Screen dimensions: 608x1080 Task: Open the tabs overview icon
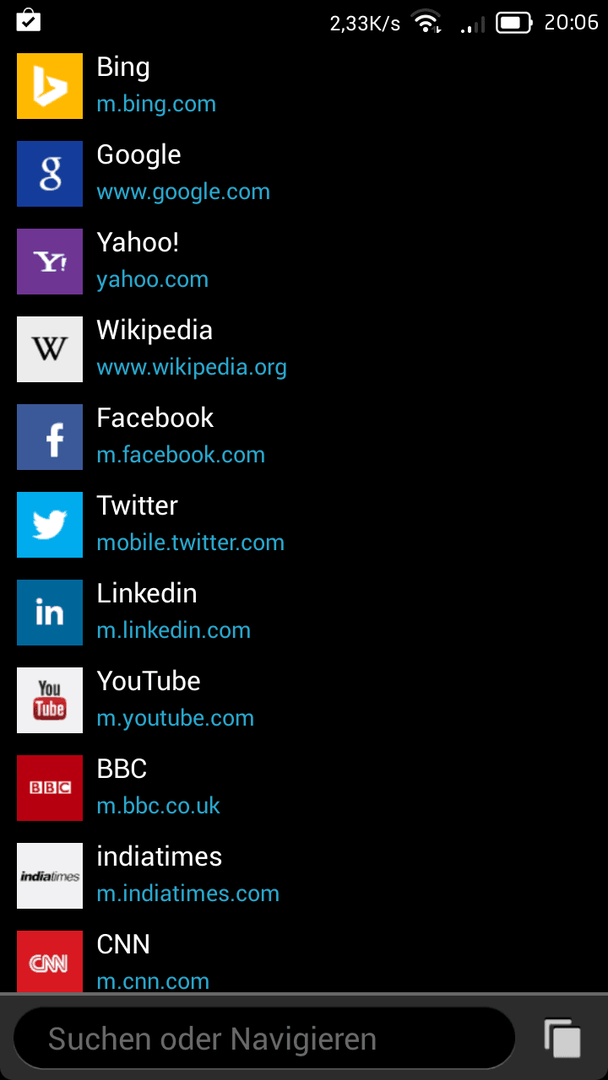(562, 1038)
